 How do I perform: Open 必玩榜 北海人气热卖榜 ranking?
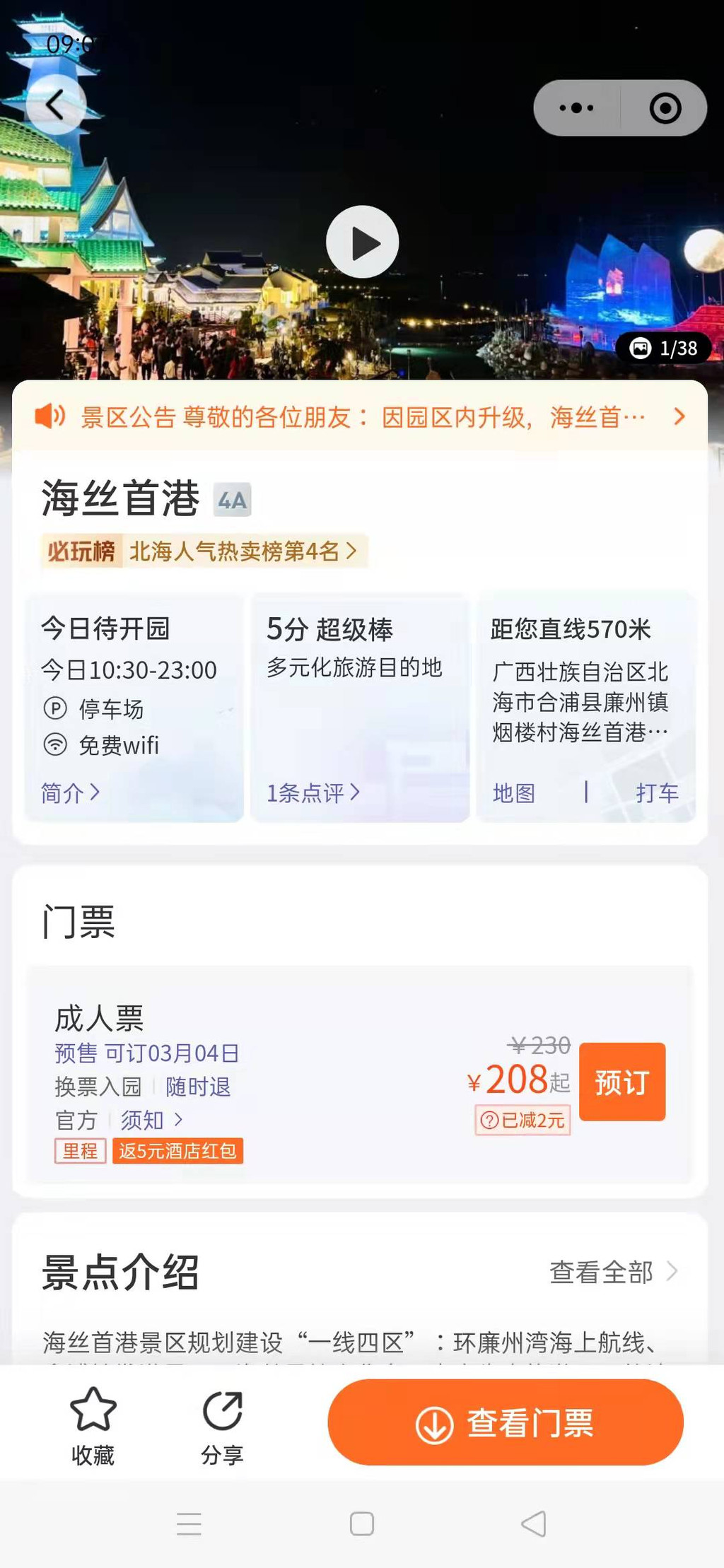click(204, 551)
